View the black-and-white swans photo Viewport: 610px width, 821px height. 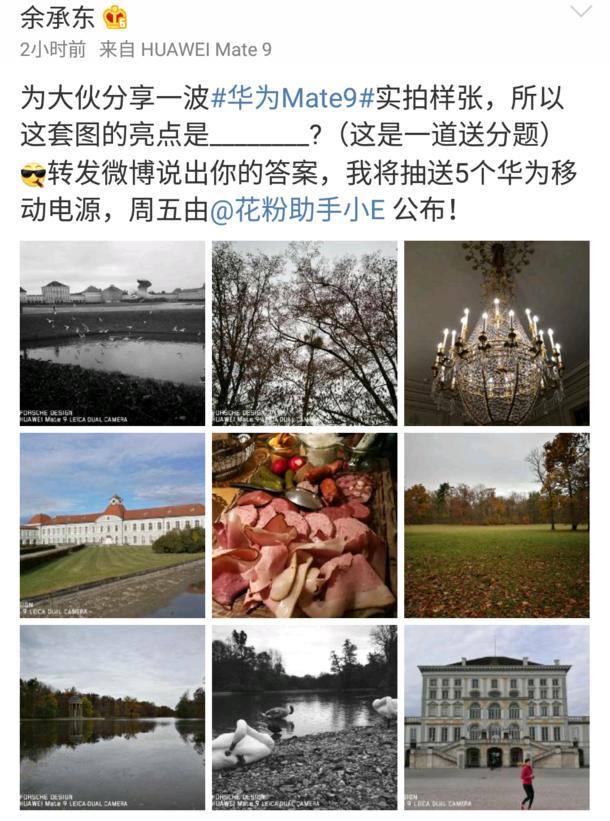click(304, 716)
